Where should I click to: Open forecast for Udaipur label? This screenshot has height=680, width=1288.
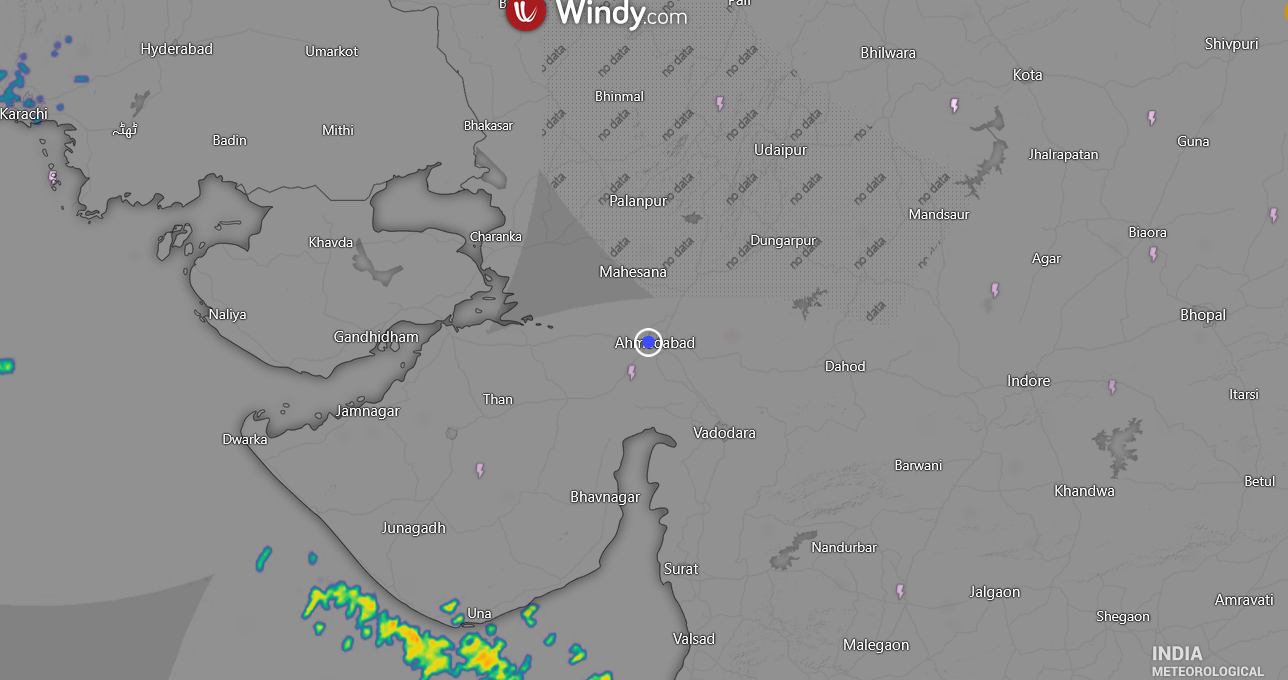[780, 150]
